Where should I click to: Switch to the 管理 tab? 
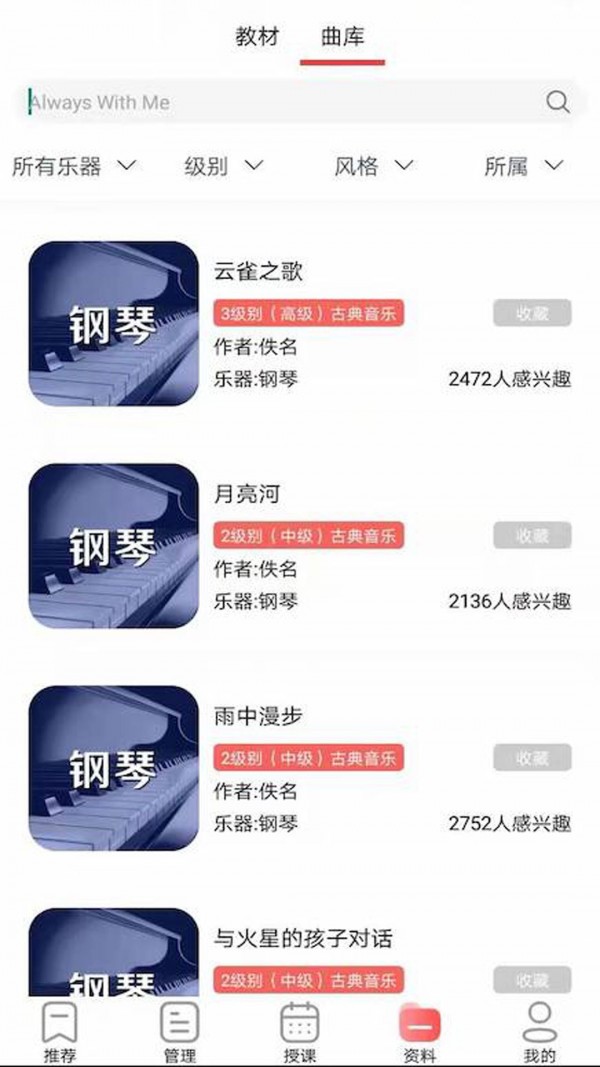tap(180, 1032)
